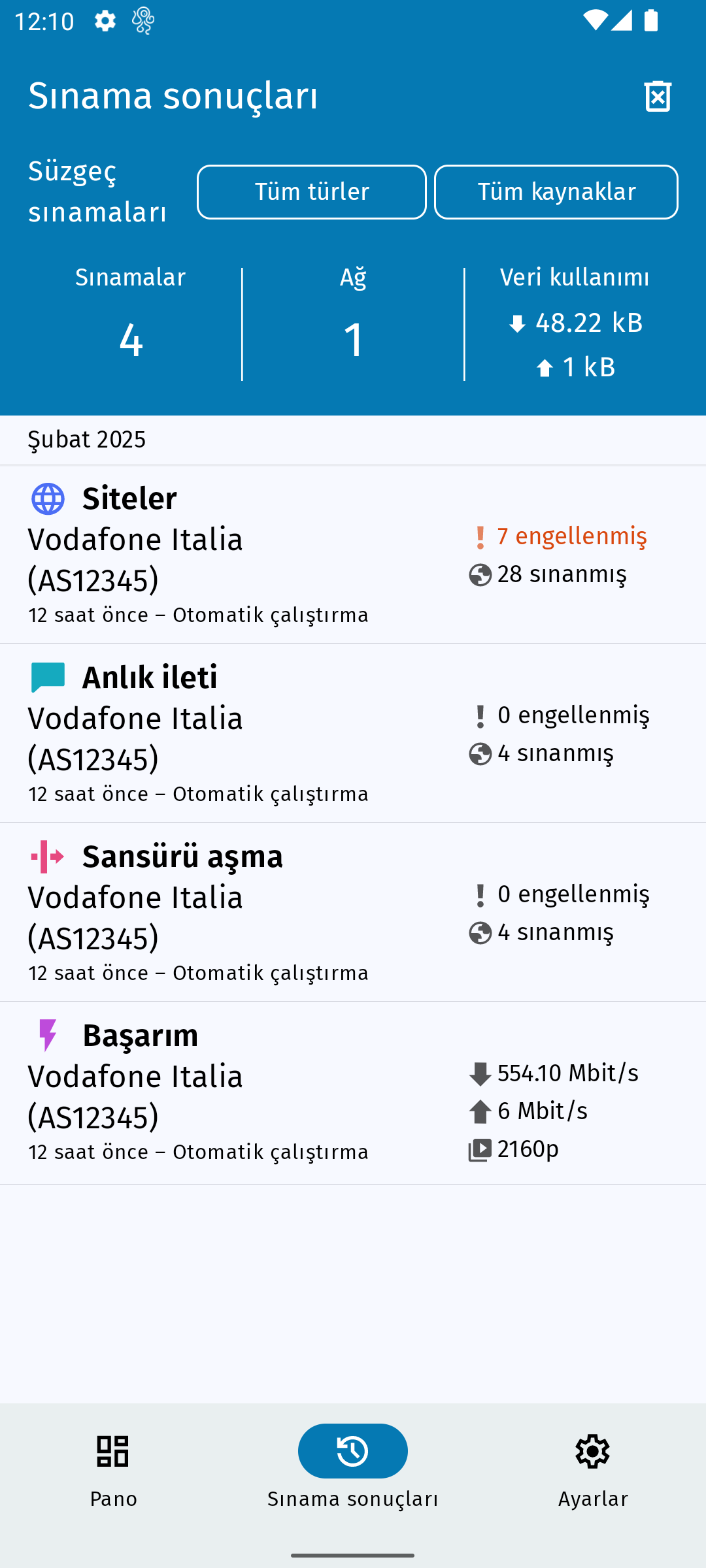Open the Anlık ileti test result
The height and width of the screenshot is (1568, 706).
pyautogui.click(x=353, y=733)
